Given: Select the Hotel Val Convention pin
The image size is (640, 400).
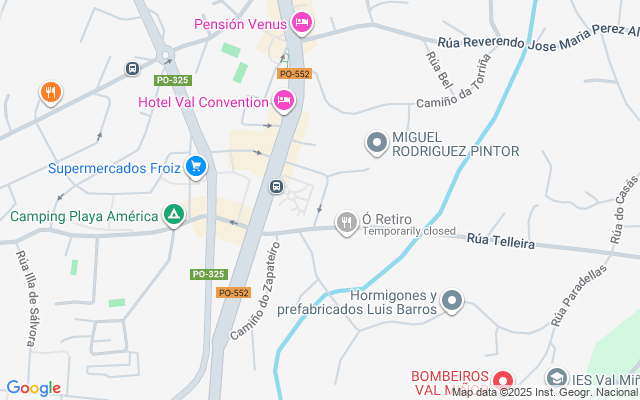Looking at the screenshot, I should [x=284, y=101].
